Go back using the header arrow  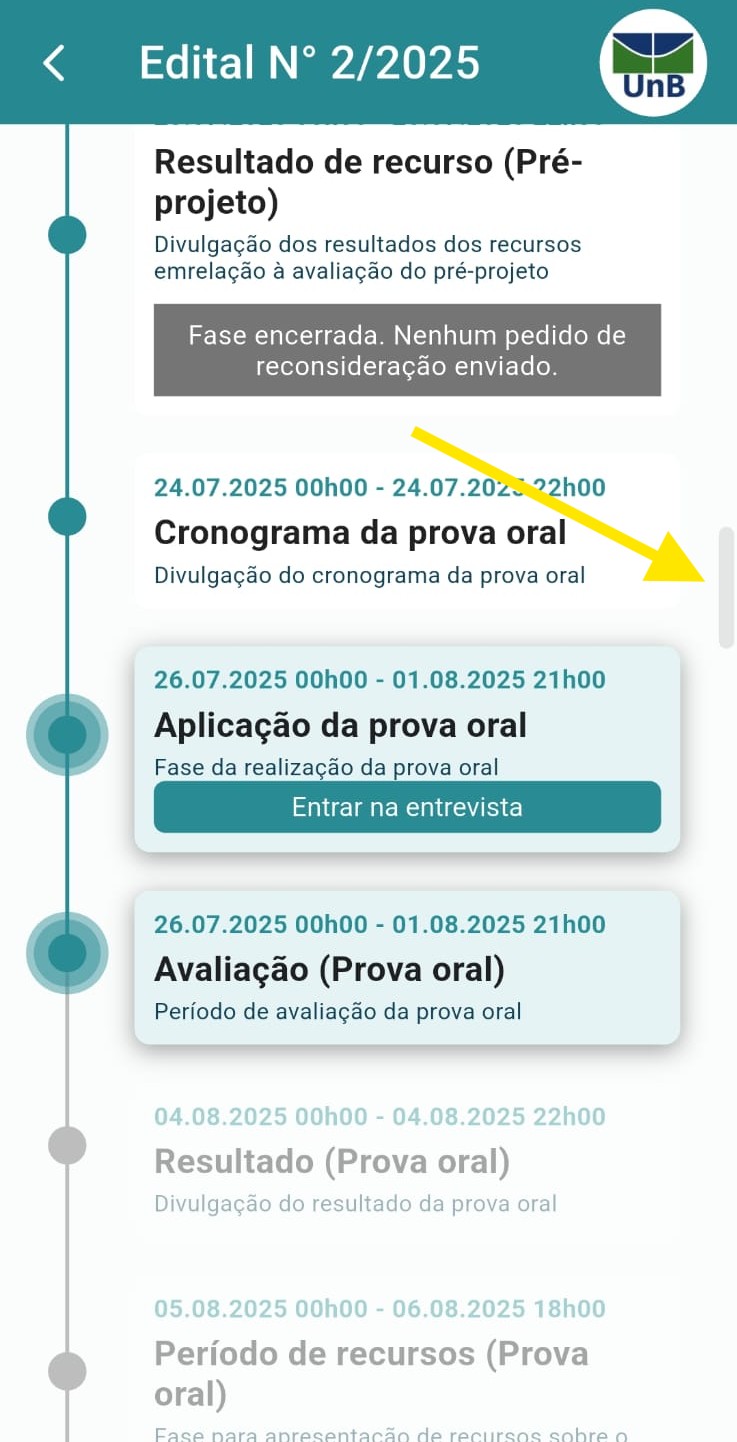pyautogui.click(x=54, y=63)
